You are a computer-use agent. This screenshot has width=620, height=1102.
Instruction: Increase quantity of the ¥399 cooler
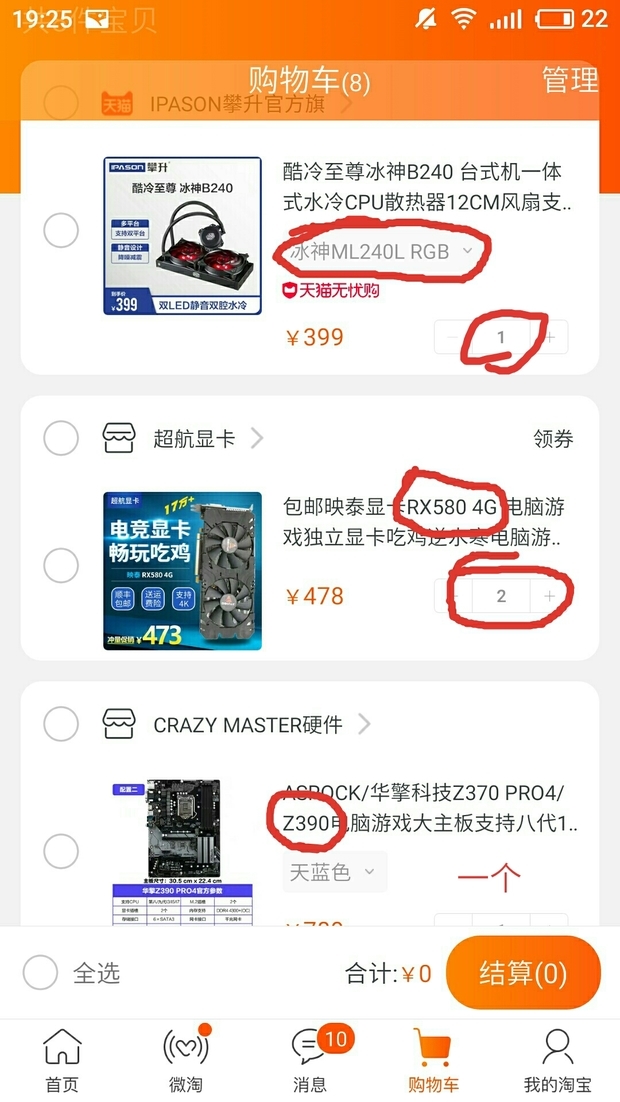tap(550, 338)
